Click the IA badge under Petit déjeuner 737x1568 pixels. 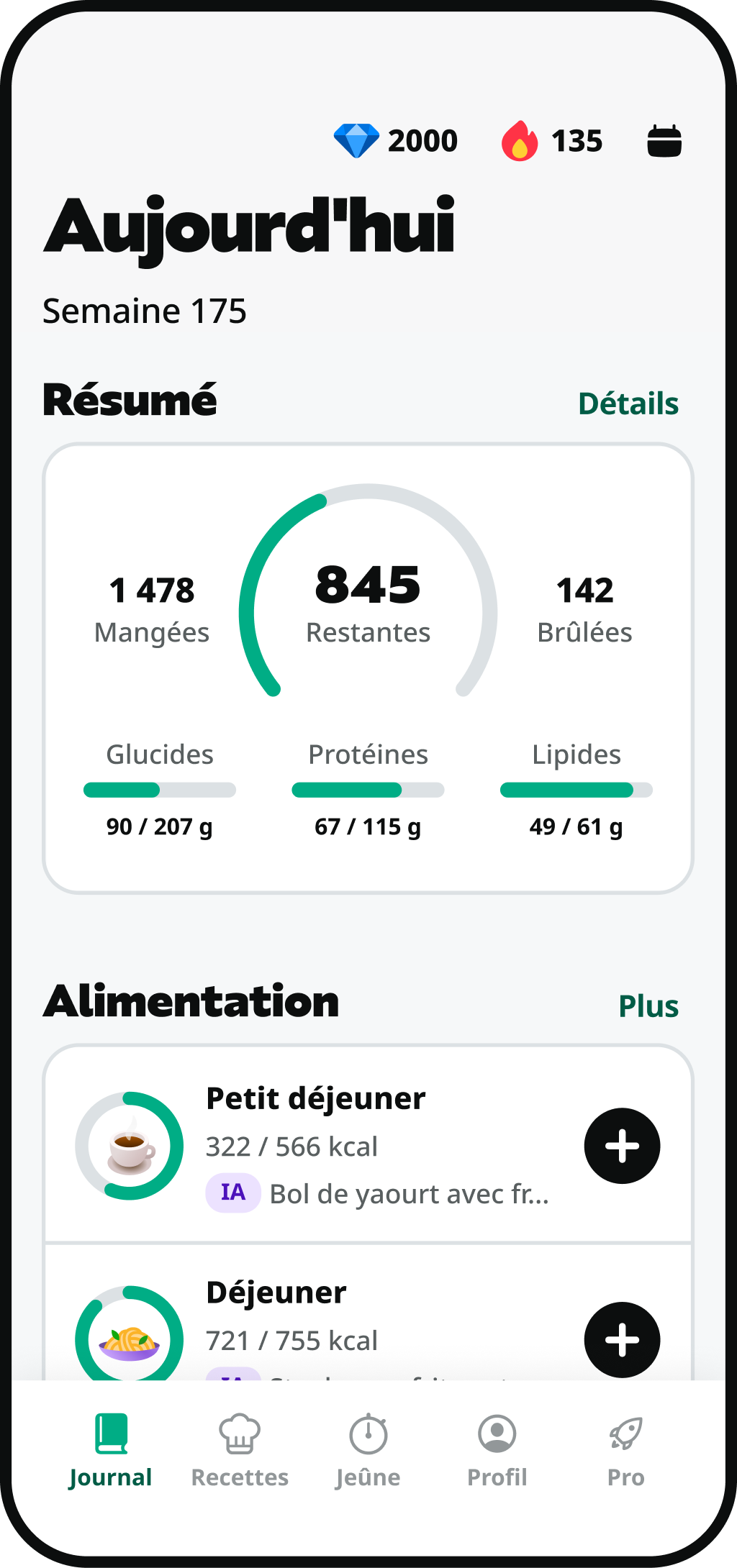pos(232,1192)
